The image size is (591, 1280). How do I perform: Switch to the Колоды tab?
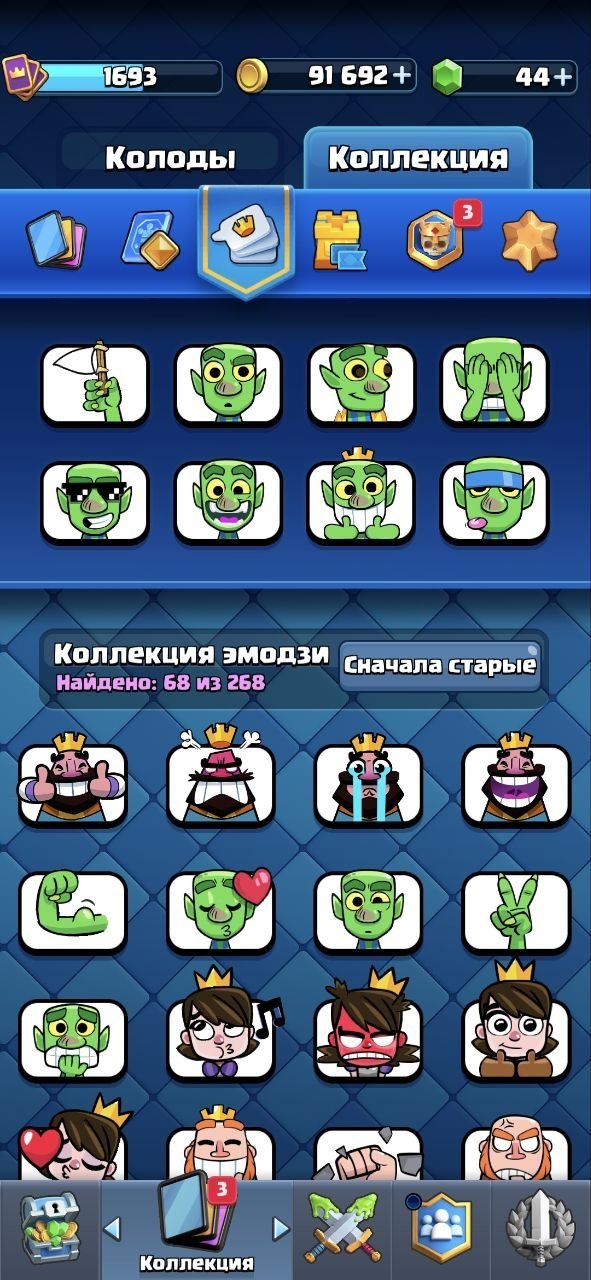click(x=170, y=158)
